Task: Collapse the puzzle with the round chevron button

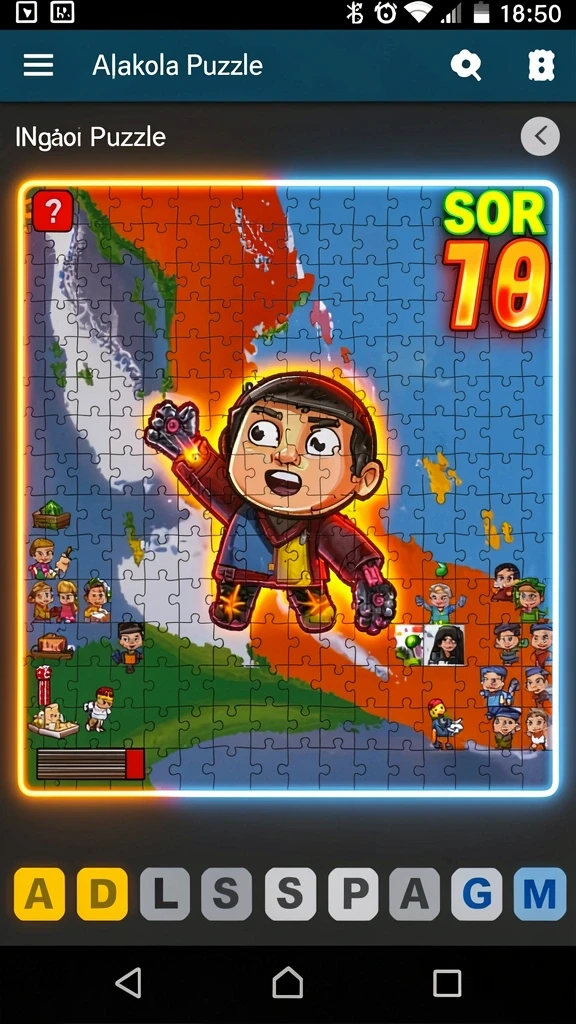Action: (x=540, y=136)
